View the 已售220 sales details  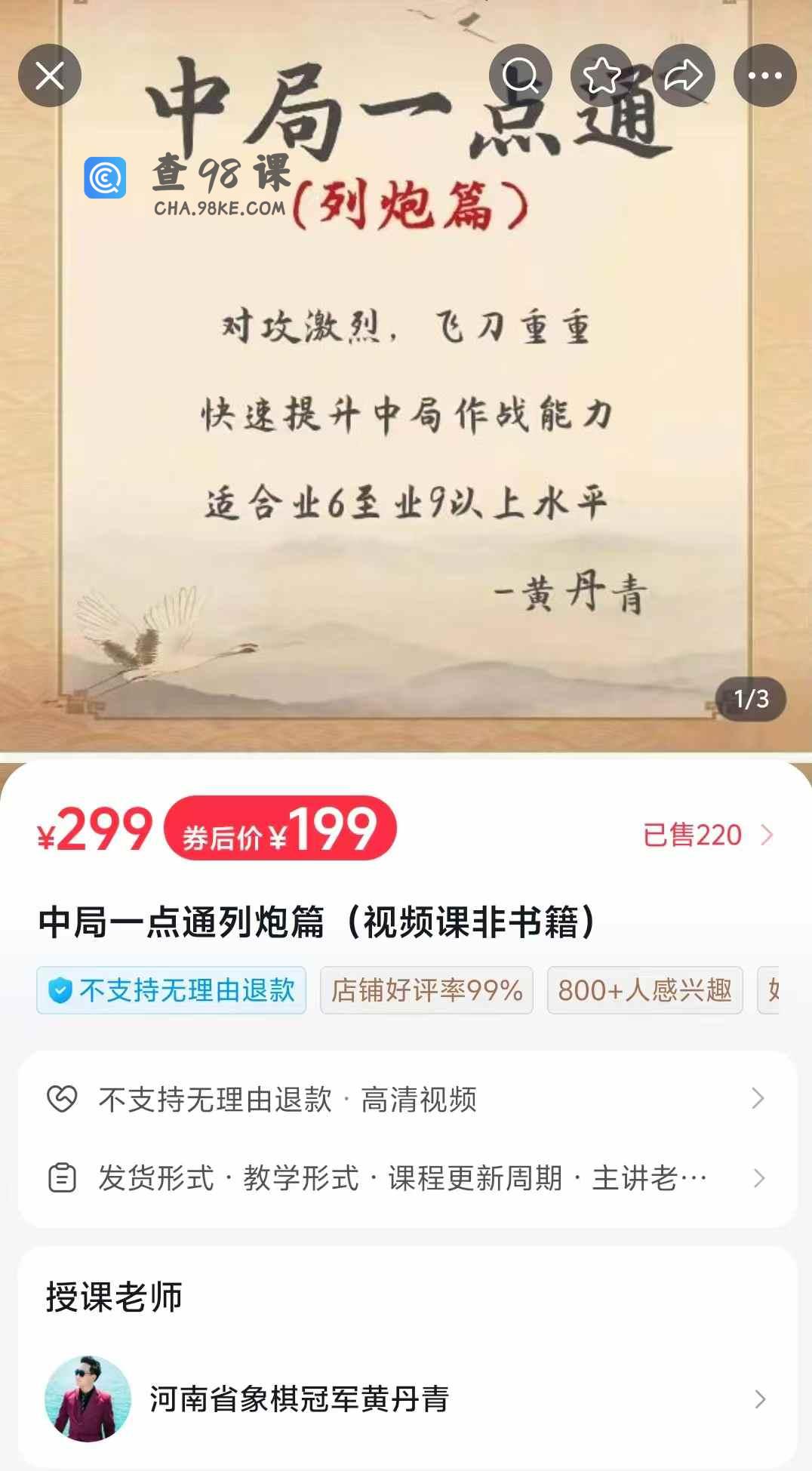(x=707, y=836)
